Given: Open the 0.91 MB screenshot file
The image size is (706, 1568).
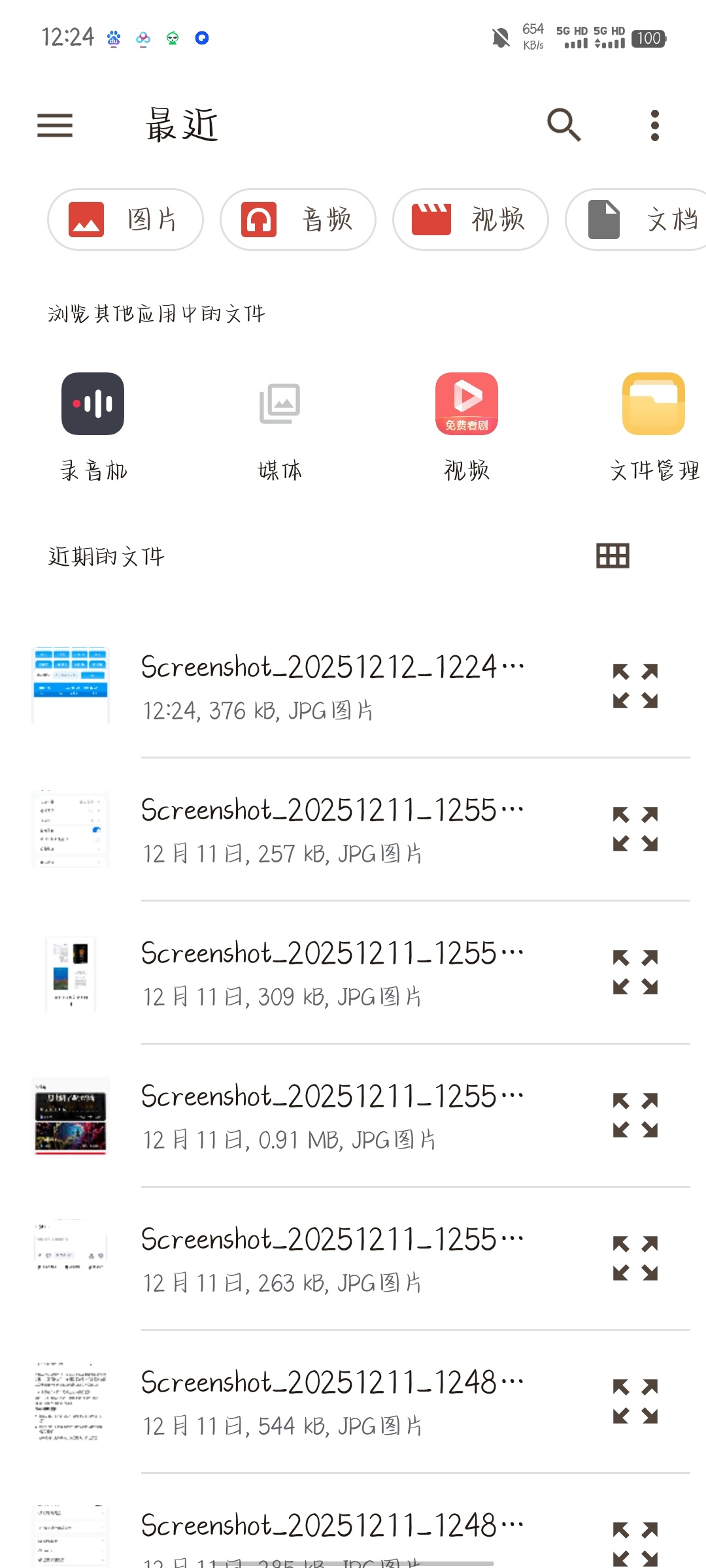Looking at the screenshot, I should [332, 1116].
